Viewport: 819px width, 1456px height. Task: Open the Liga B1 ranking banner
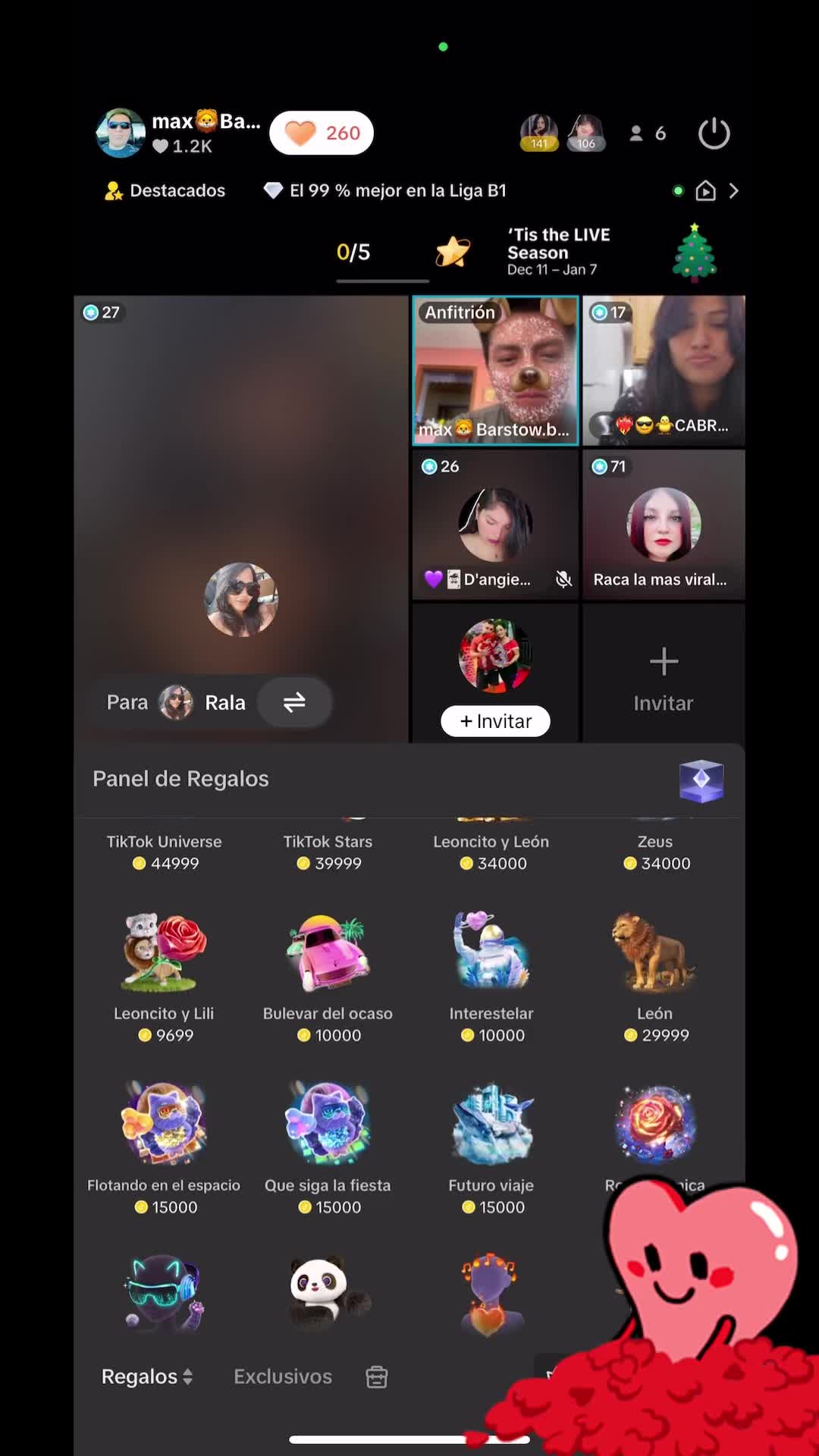coord(385,190)
